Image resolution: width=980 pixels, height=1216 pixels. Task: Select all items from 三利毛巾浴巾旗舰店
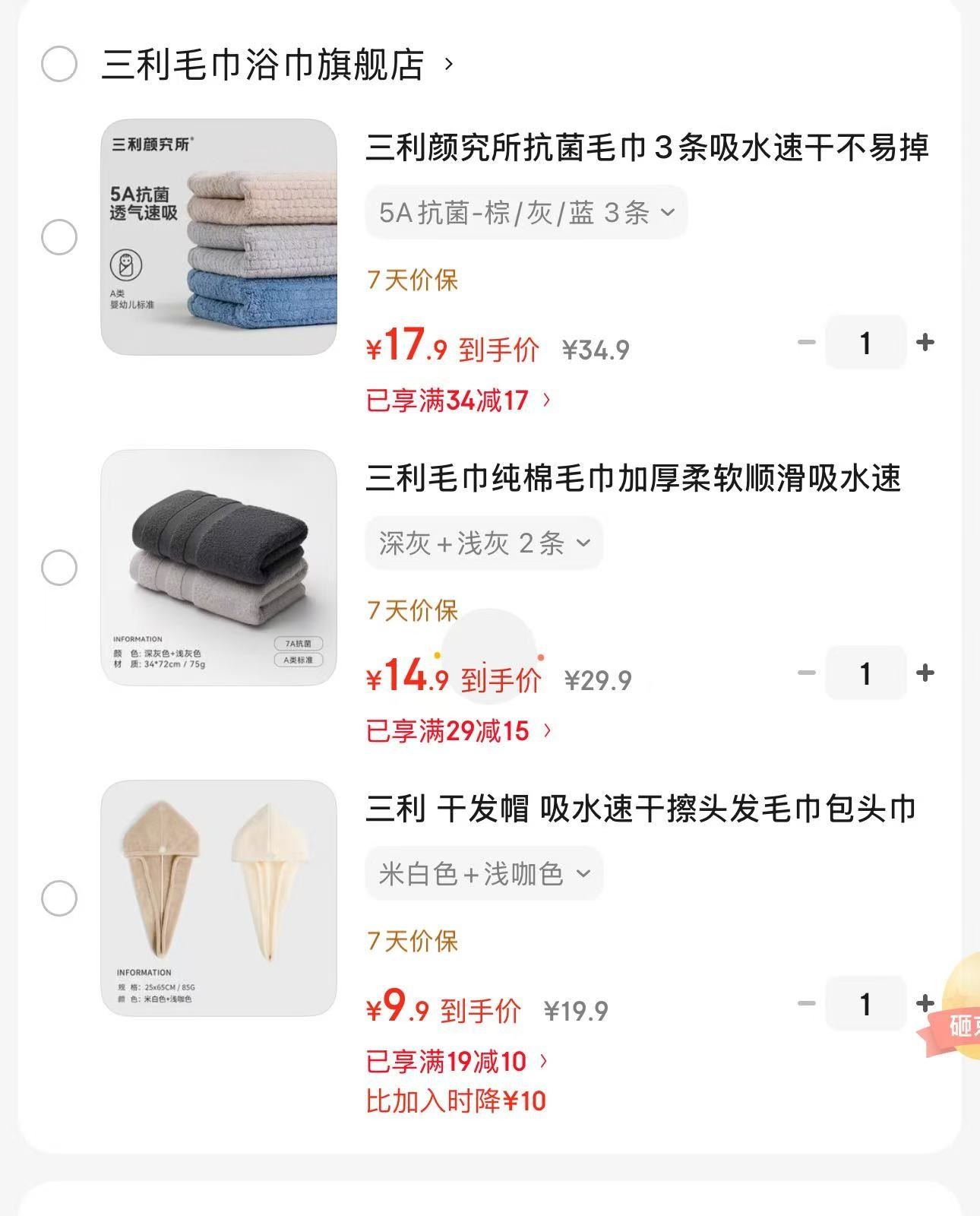[58, 64]
